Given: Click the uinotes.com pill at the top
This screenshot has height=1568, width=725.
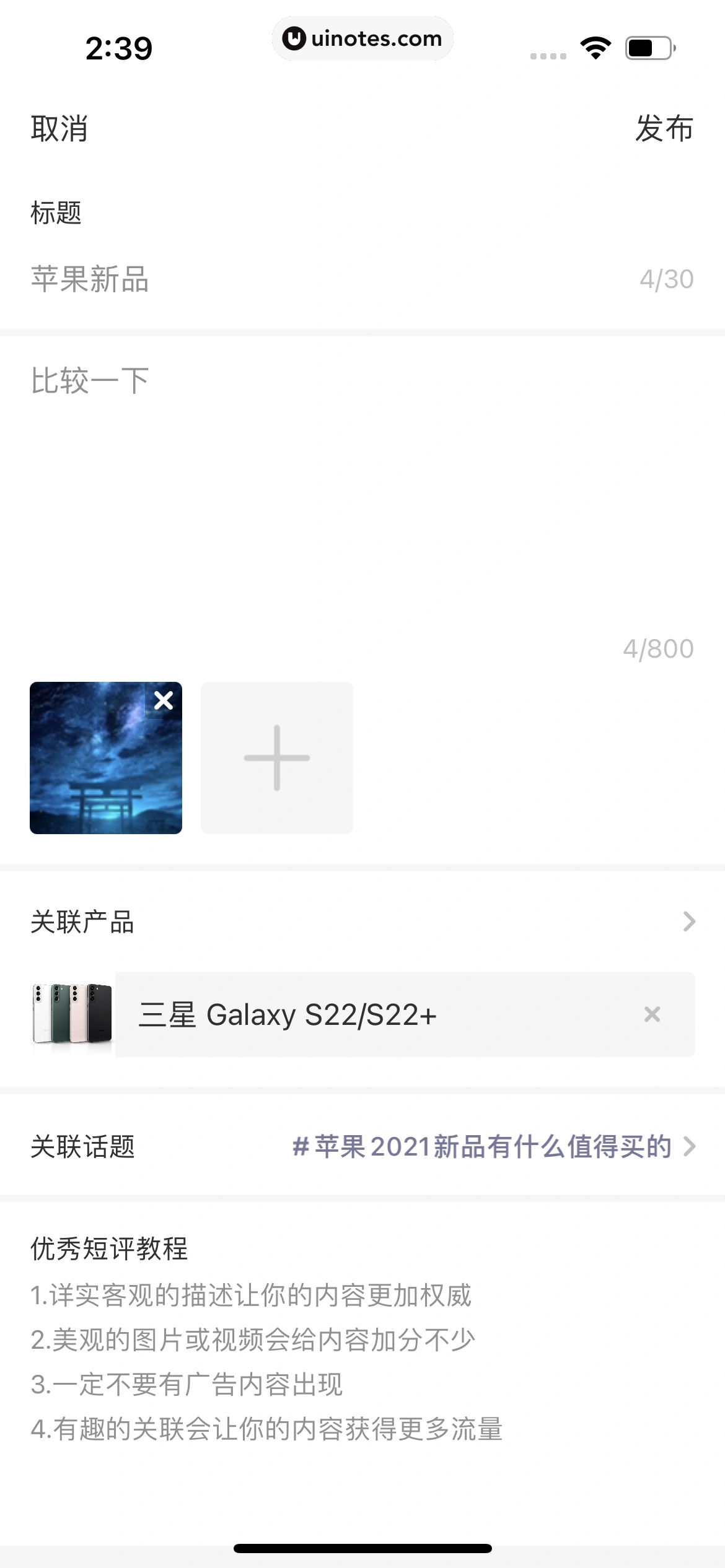Looking at the screenshot, I should pyautogui.click(x=362, y=38).
